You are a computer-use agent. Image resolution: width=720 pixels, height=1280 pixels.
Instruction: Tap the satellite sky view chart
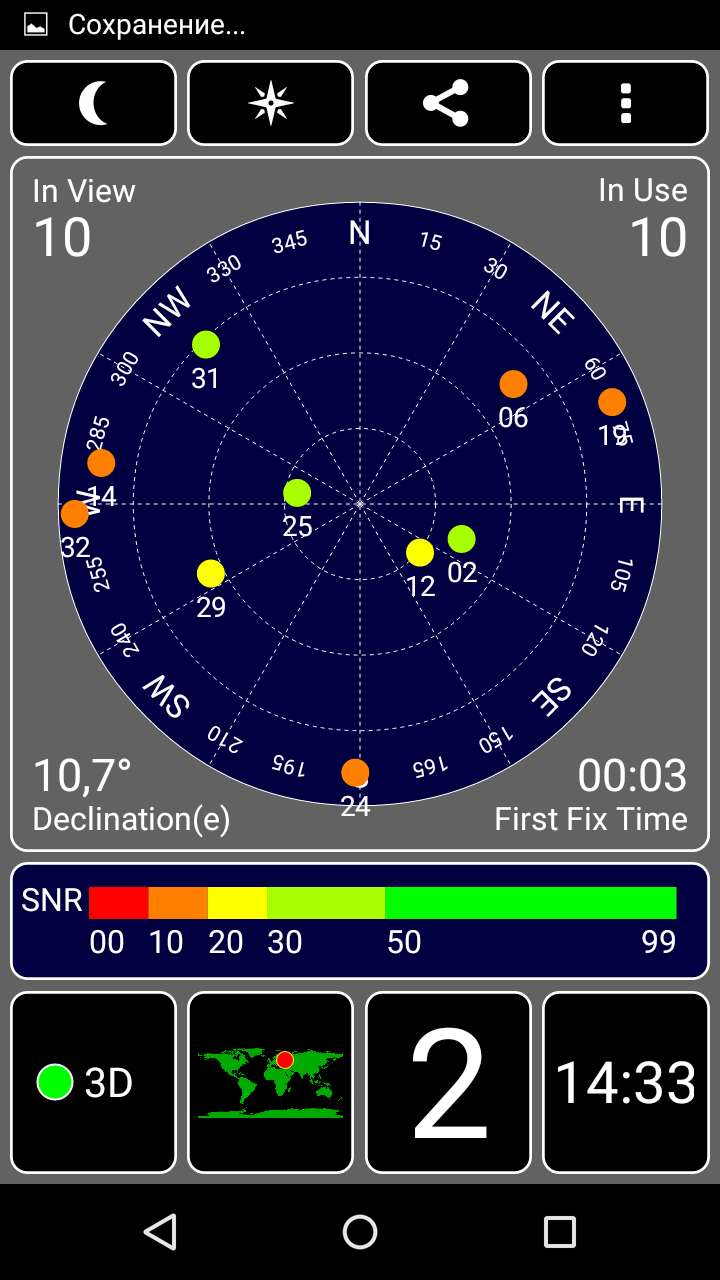click(x=360, y=504)
